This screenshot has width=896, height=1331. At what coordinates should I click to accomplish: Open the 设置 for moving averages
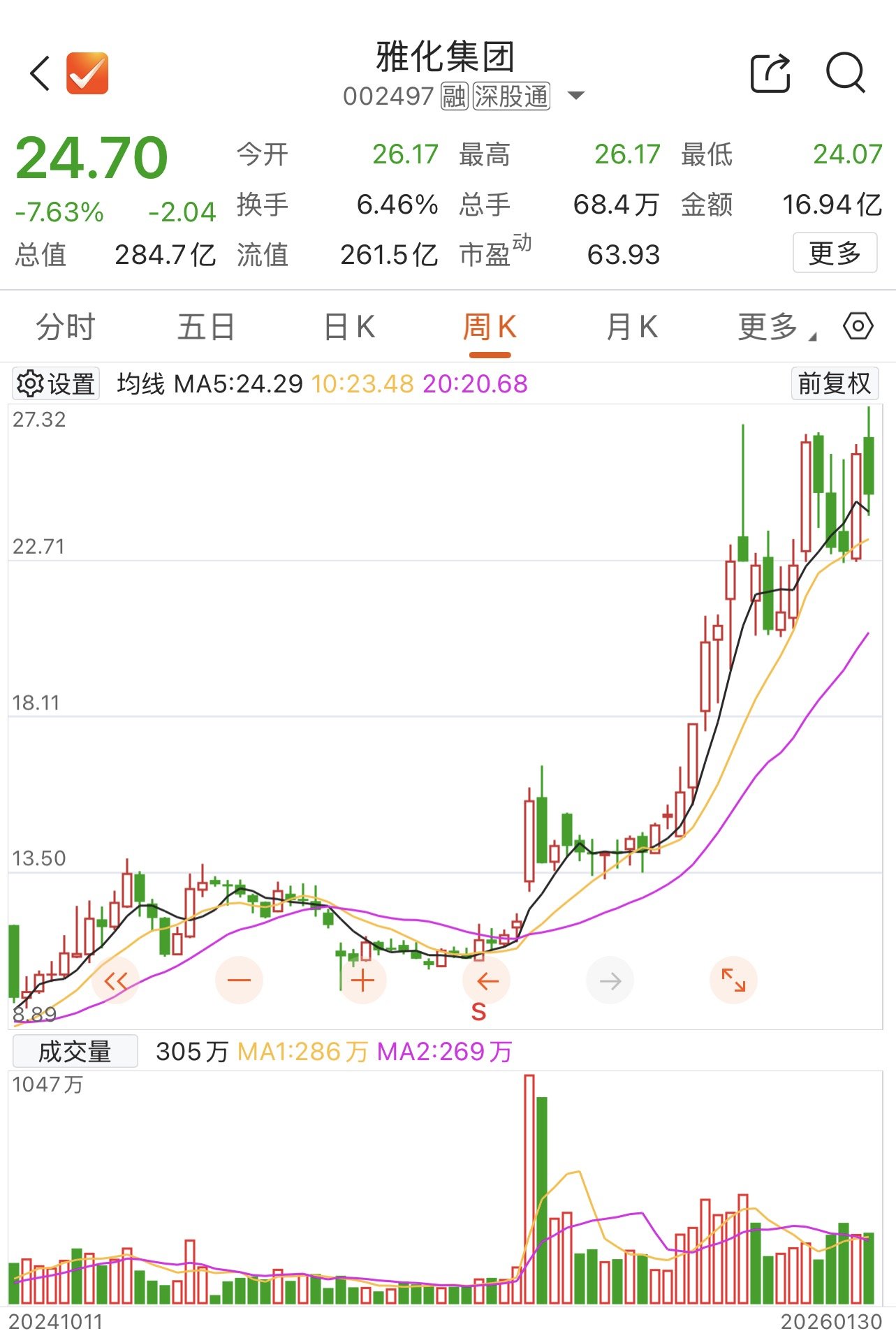tap(57, 383)
